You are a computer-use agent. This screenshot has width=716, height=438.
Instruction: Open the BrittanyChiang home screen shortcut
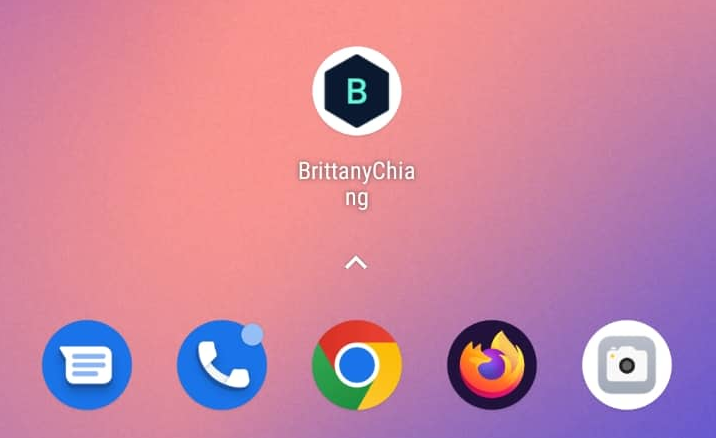tap(357, 92)
